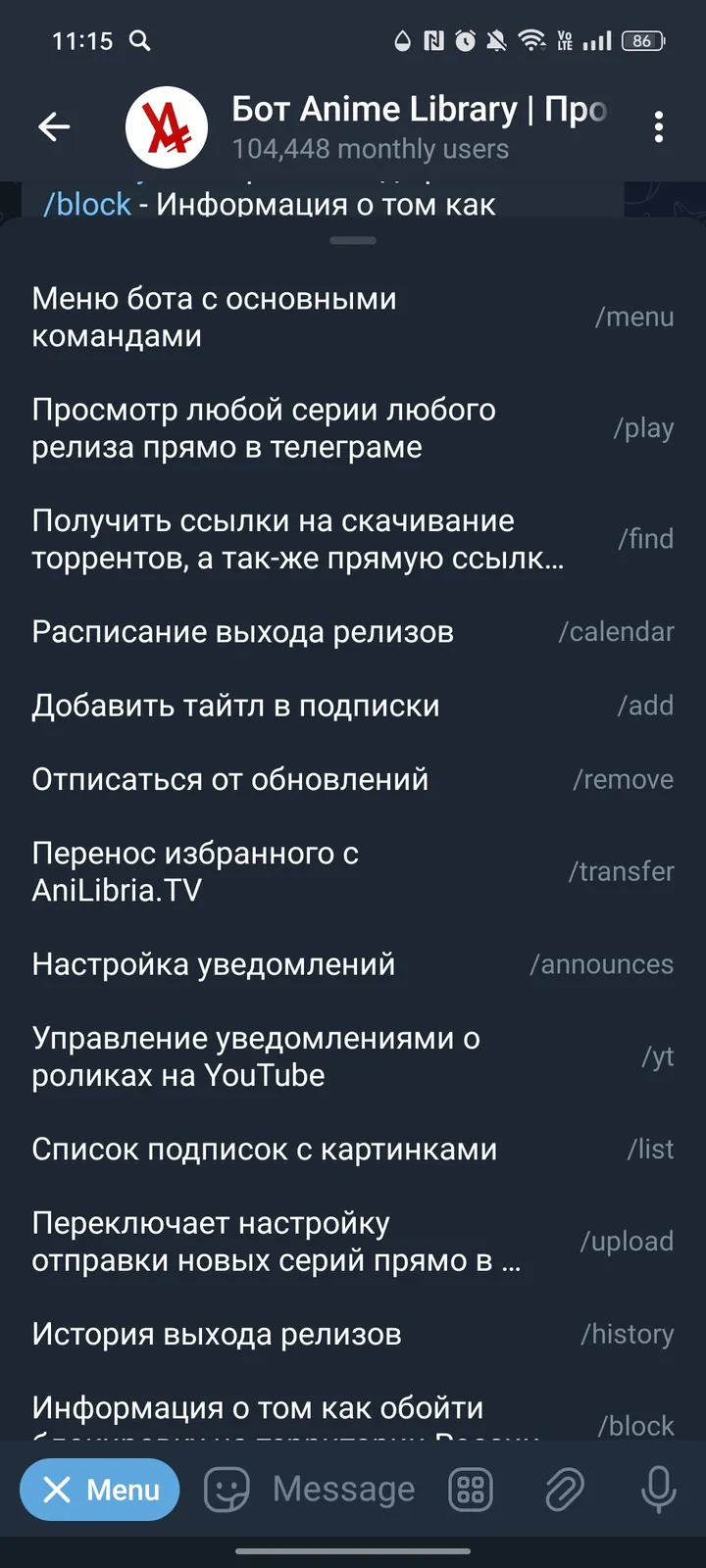Image resolution: width=706 pixels, height=1568 pixels.
Task: Tap the Message input field
Action: 343,1490
